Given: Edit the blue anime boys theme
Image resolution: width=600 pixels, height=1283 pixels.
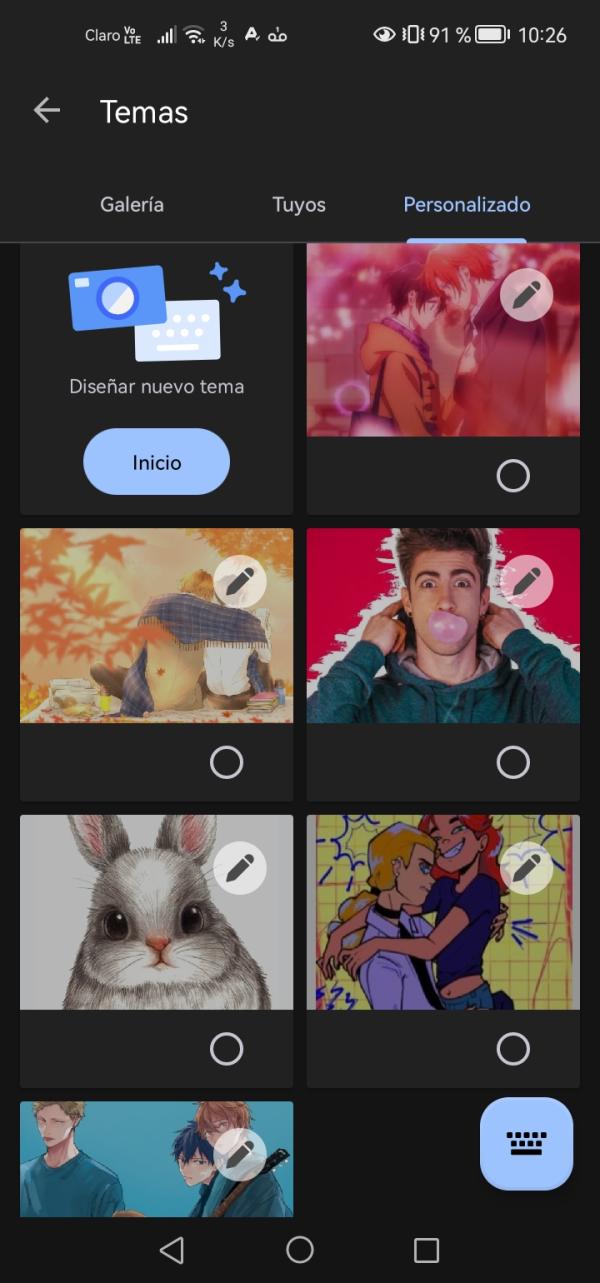Looking at the screenshot, I should [x=240, y=1155].
